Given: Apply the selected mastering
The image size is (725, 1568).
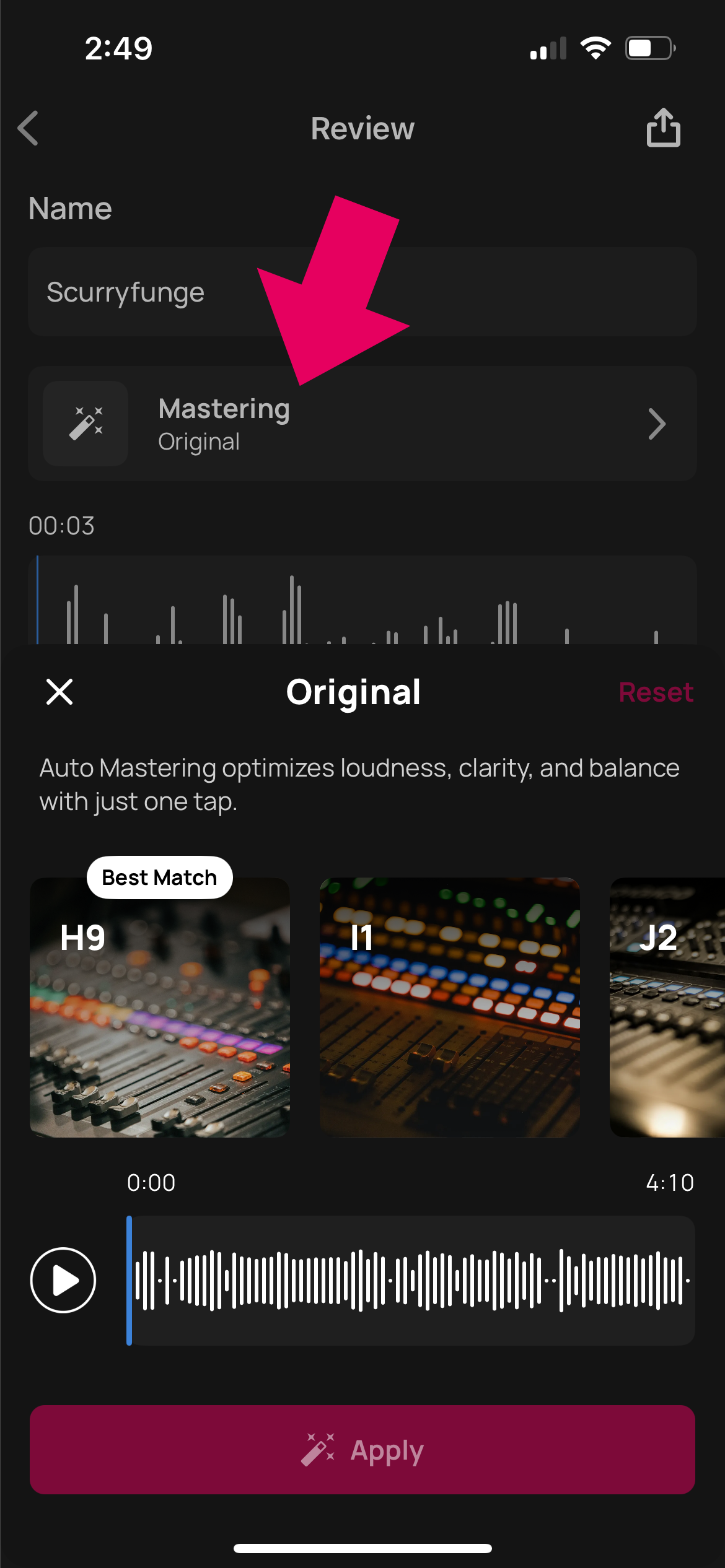Looking at the screenshot, I should tap(362, 1450).
